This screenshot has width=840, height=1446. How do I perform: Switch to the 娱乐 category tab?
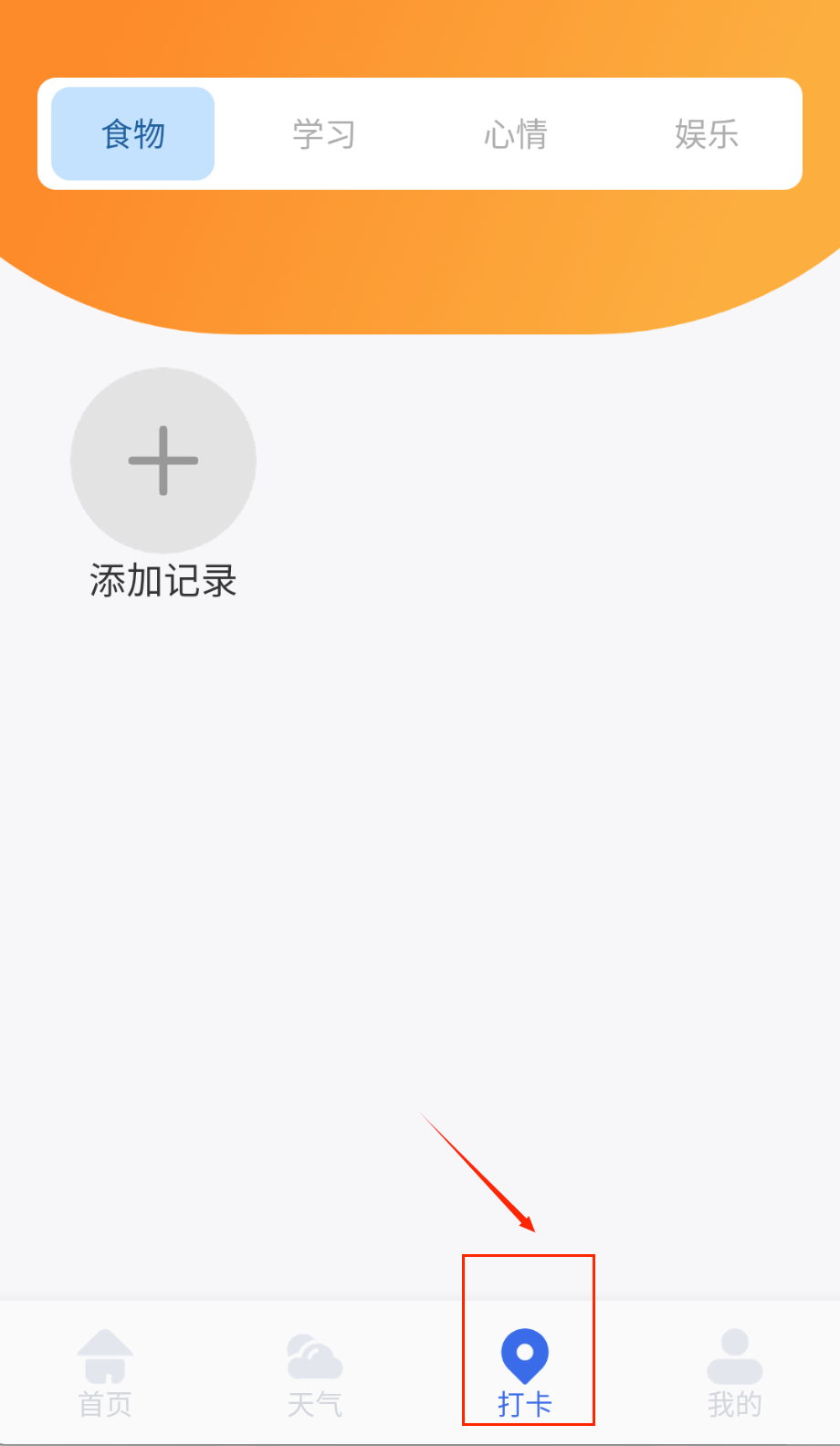click(706, 134)
